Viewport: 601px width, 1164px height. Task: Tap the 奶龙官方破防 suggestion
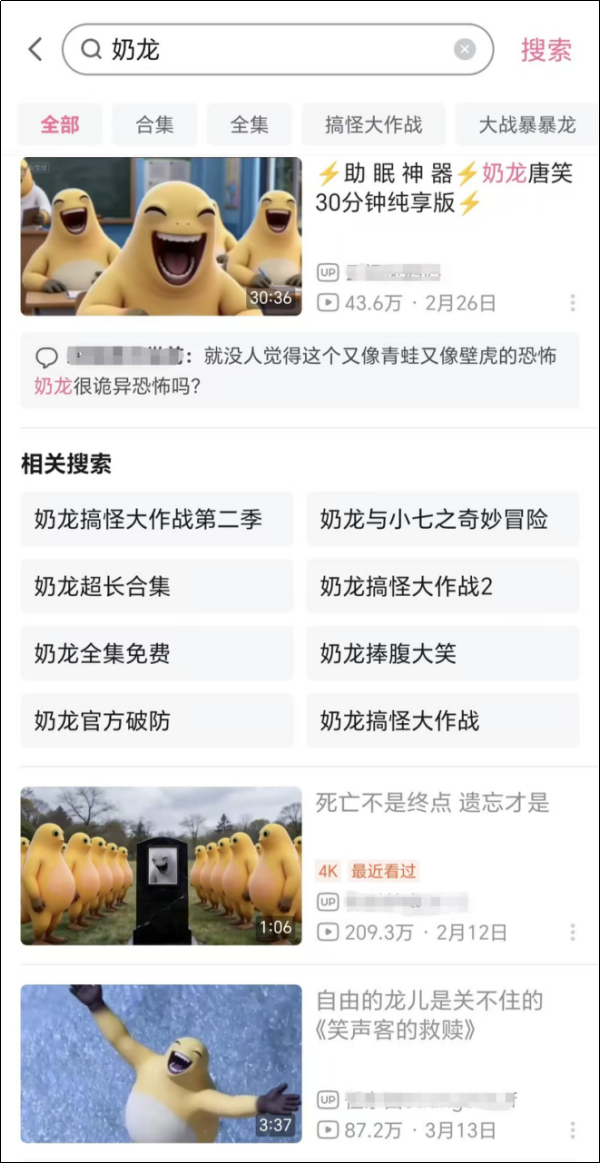[x=157, y=721]
